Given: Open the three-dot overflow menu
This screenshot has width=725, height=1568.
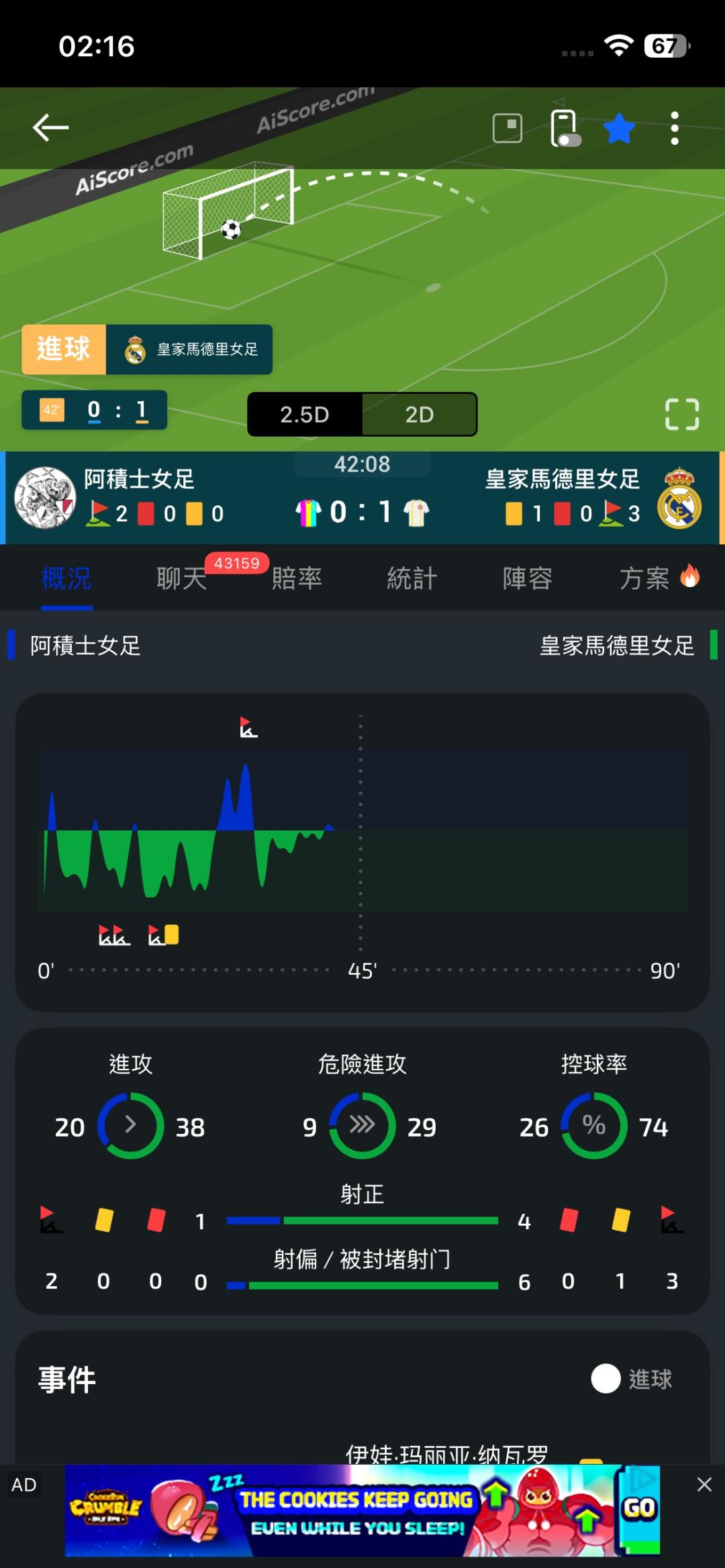Looking at the screenshot, I should pyautogui.click(x=675, y=128).
